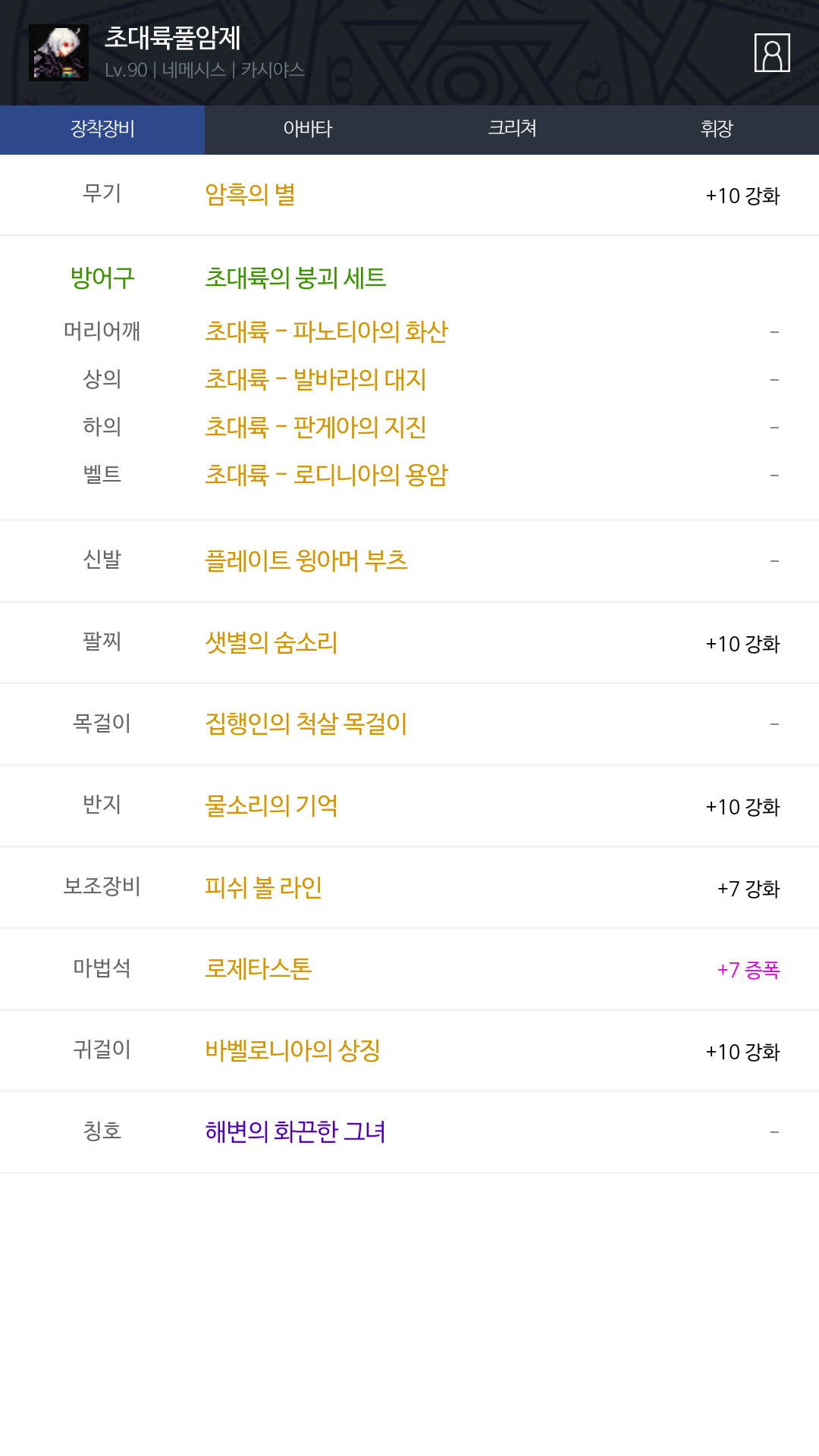View magic stone 로제타스톤
Screen dimensions: 819x1456
(x=259, y=968)
